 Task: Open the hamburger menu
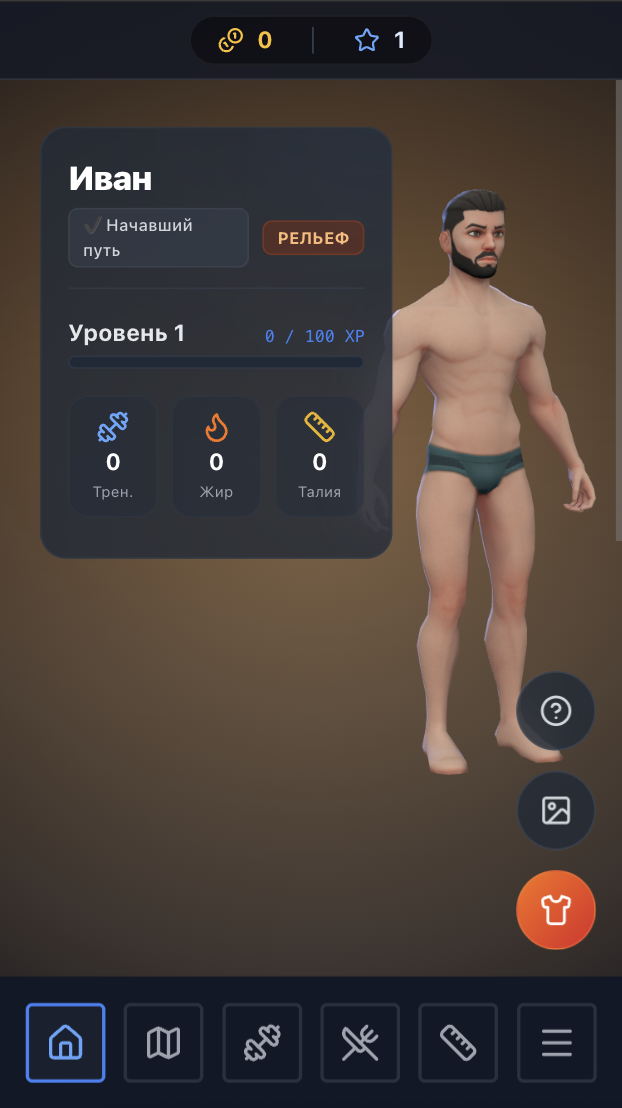[556, 1043]
